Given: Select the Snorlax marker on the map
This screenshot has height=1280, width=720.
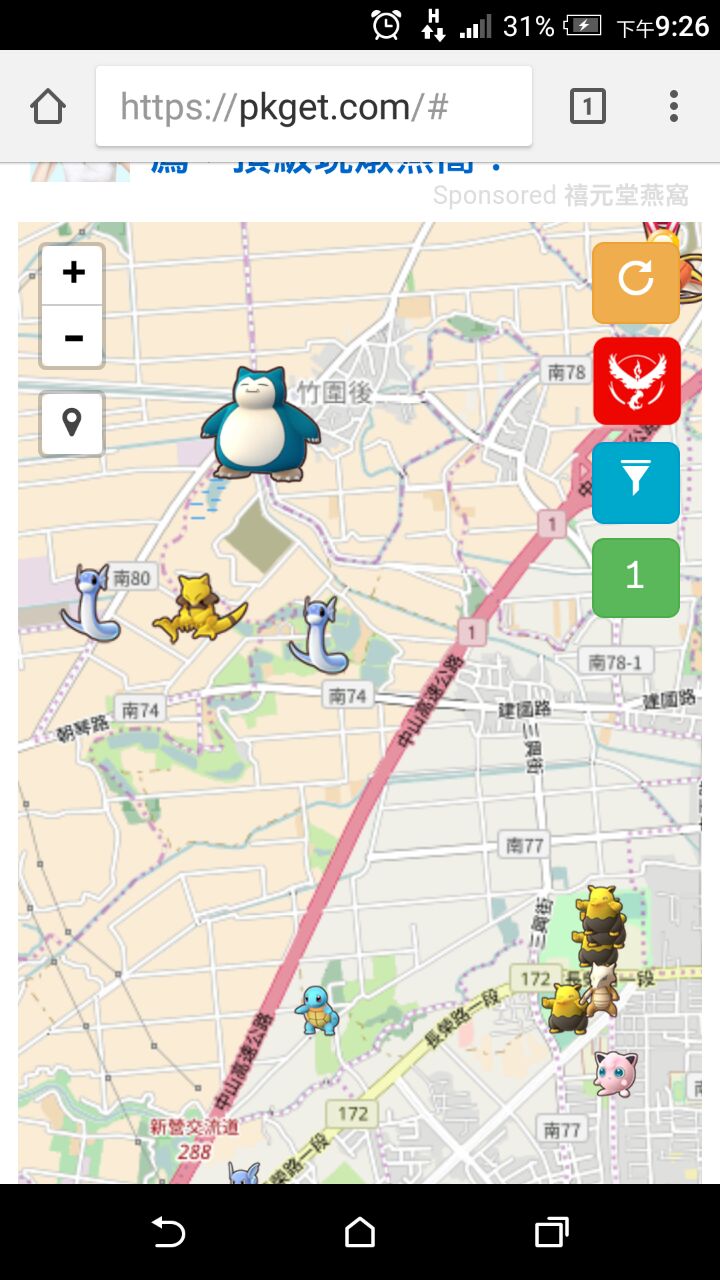Looking at the screenshot, I should (x=260, y=425).
